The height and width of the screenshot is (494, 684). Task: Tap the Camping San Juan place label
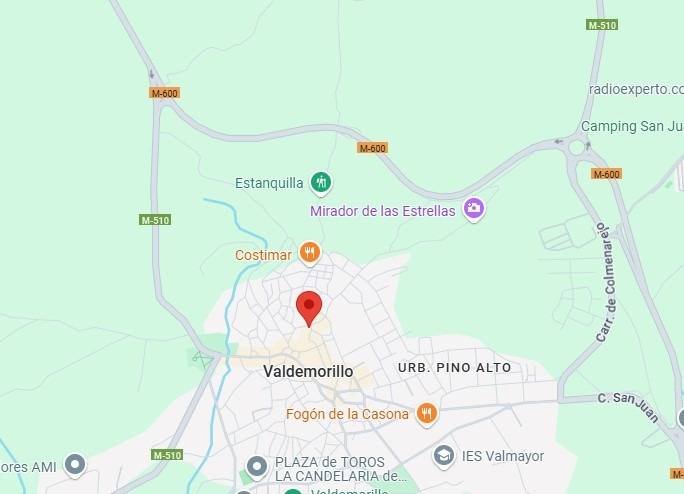631,127
